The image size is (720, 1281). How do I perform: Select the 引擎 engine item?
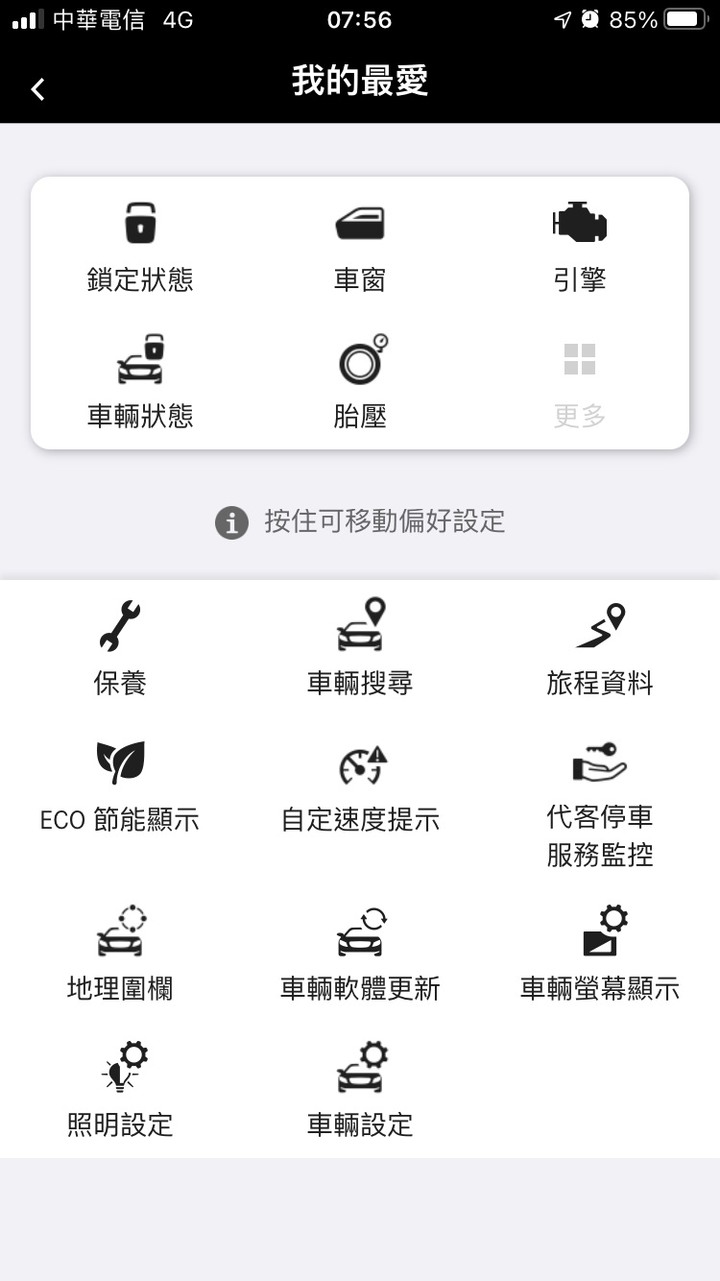pos(580,247)
